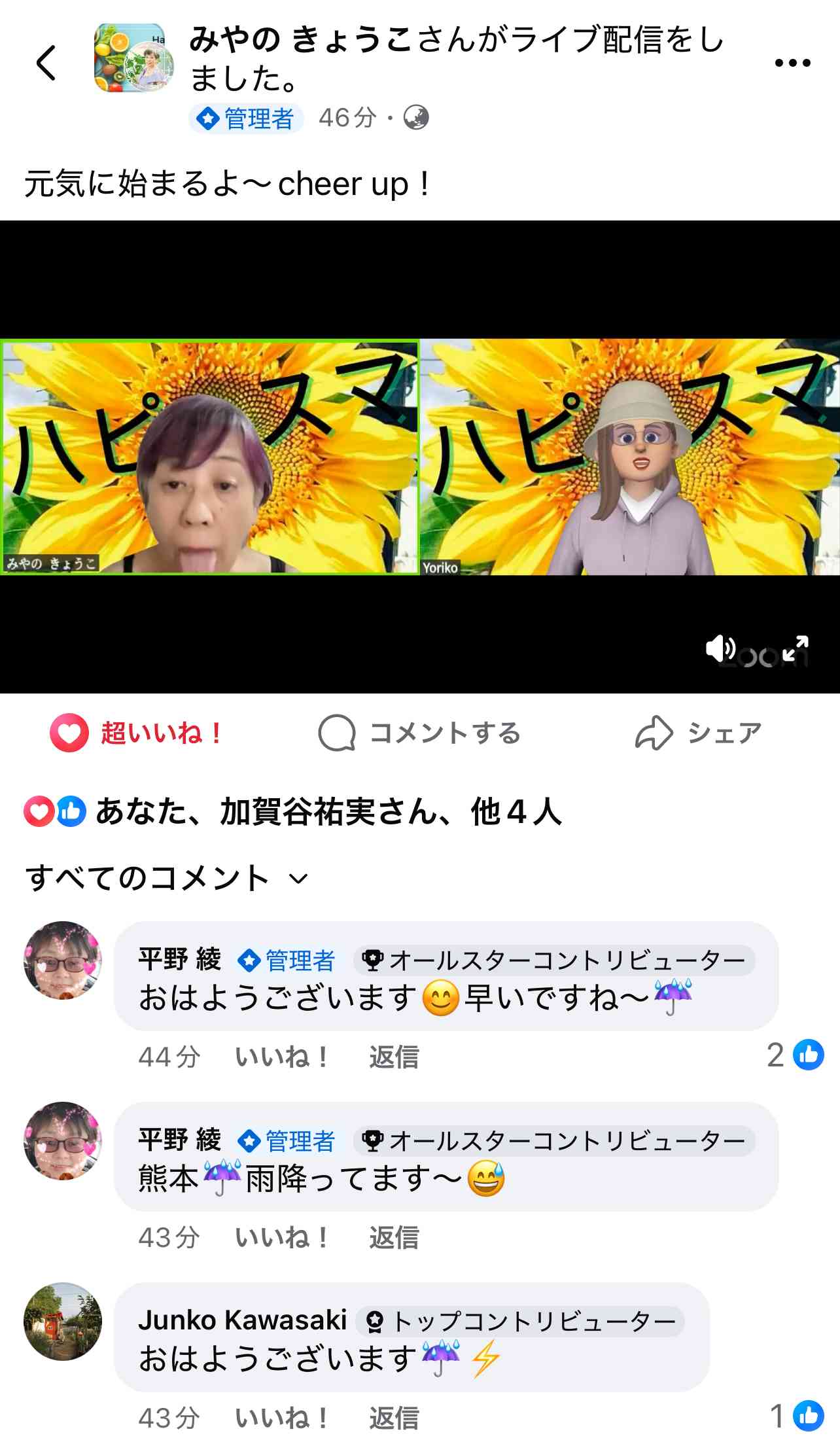The height and width of the screenshot is (1440, 840).
Task: Like the 熊本 雨降ってます comment
Action: pyautogui.click(x=281, y=1237)
